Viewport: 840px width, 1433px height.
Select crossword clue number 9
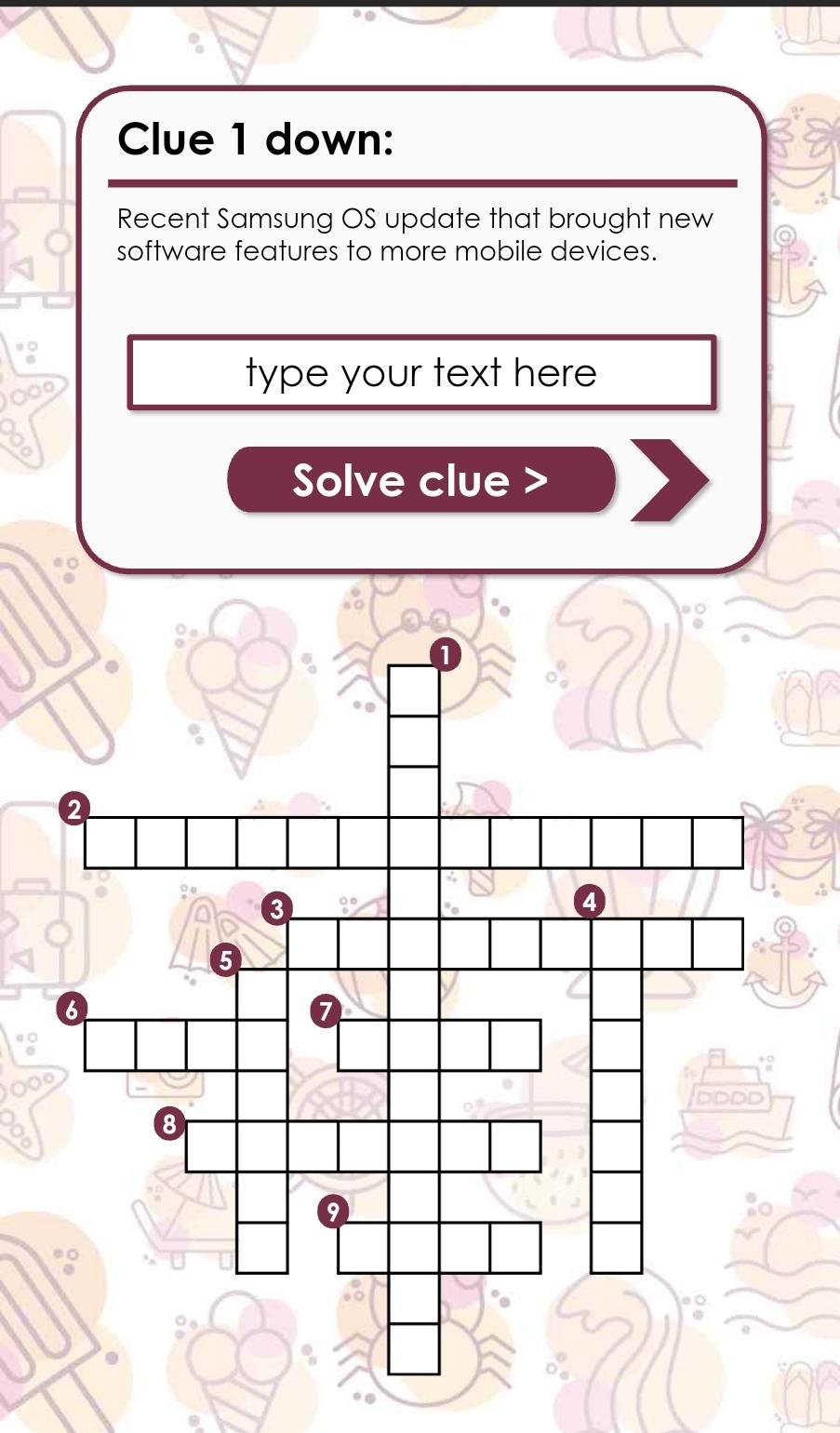[x=333, y=1211]
